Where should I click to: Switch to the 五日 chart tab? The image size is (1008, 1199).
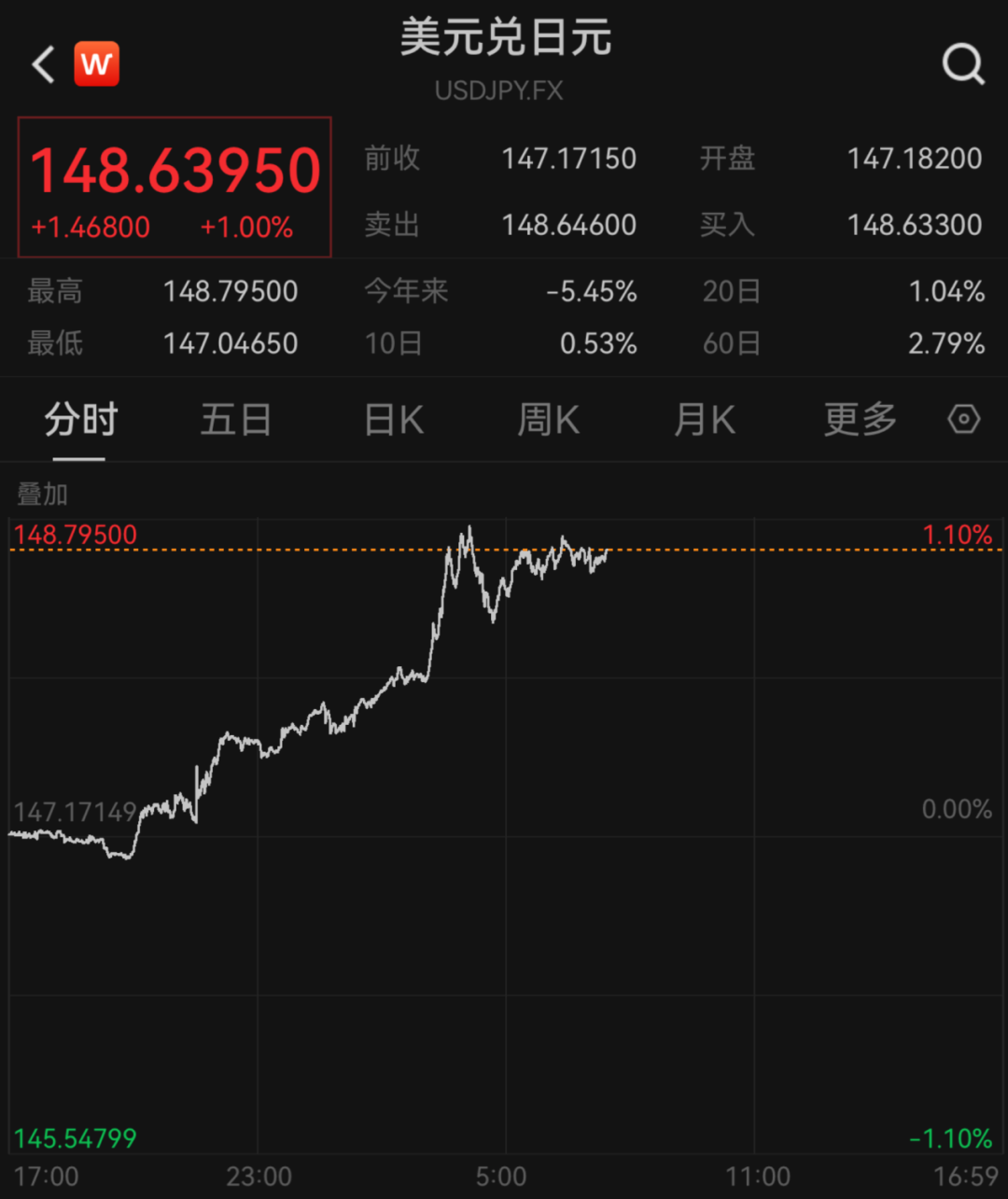(236, 421)
